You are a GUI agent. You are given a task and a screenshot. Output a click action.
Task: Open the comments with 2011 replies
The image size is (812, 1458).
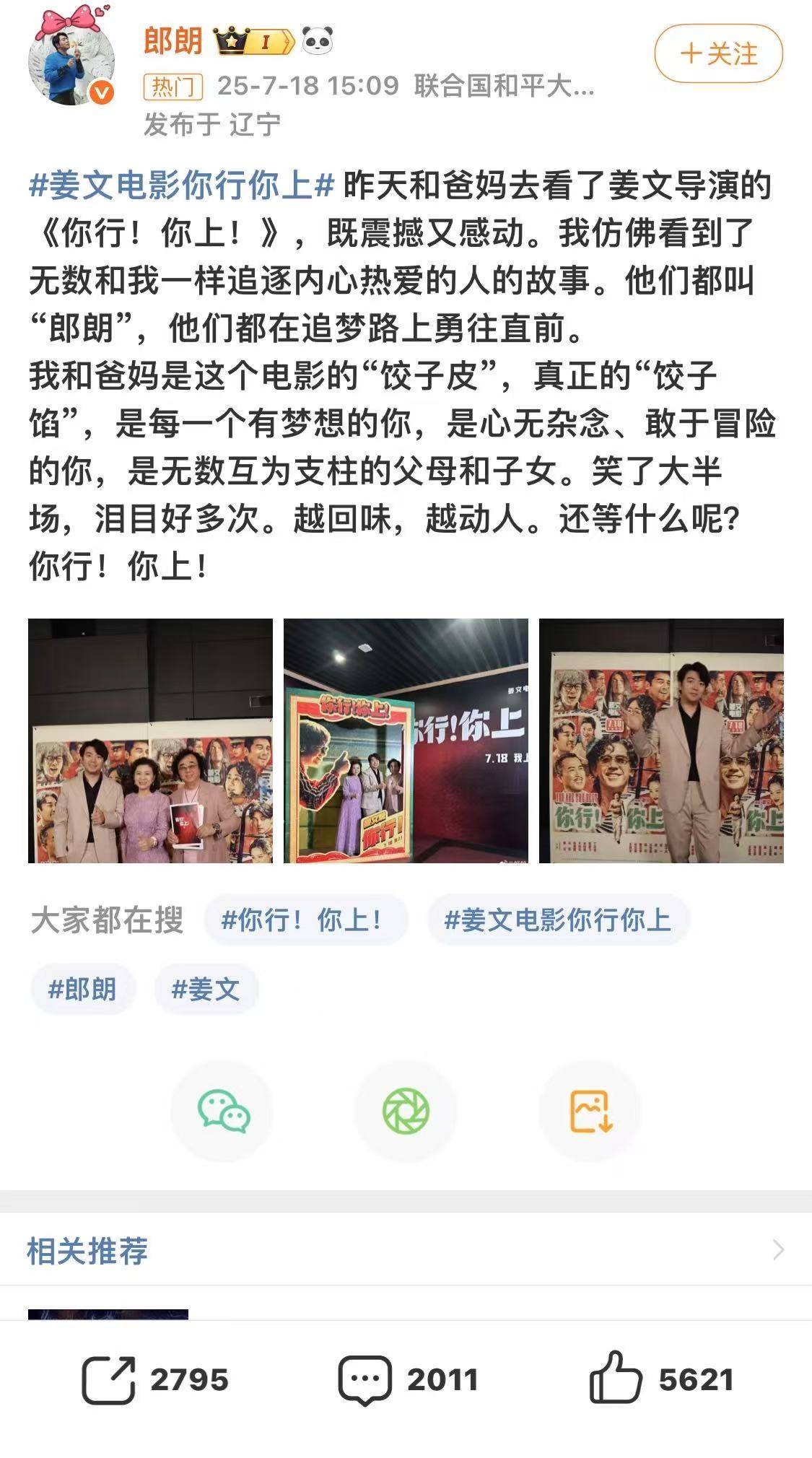point(409,1380)
